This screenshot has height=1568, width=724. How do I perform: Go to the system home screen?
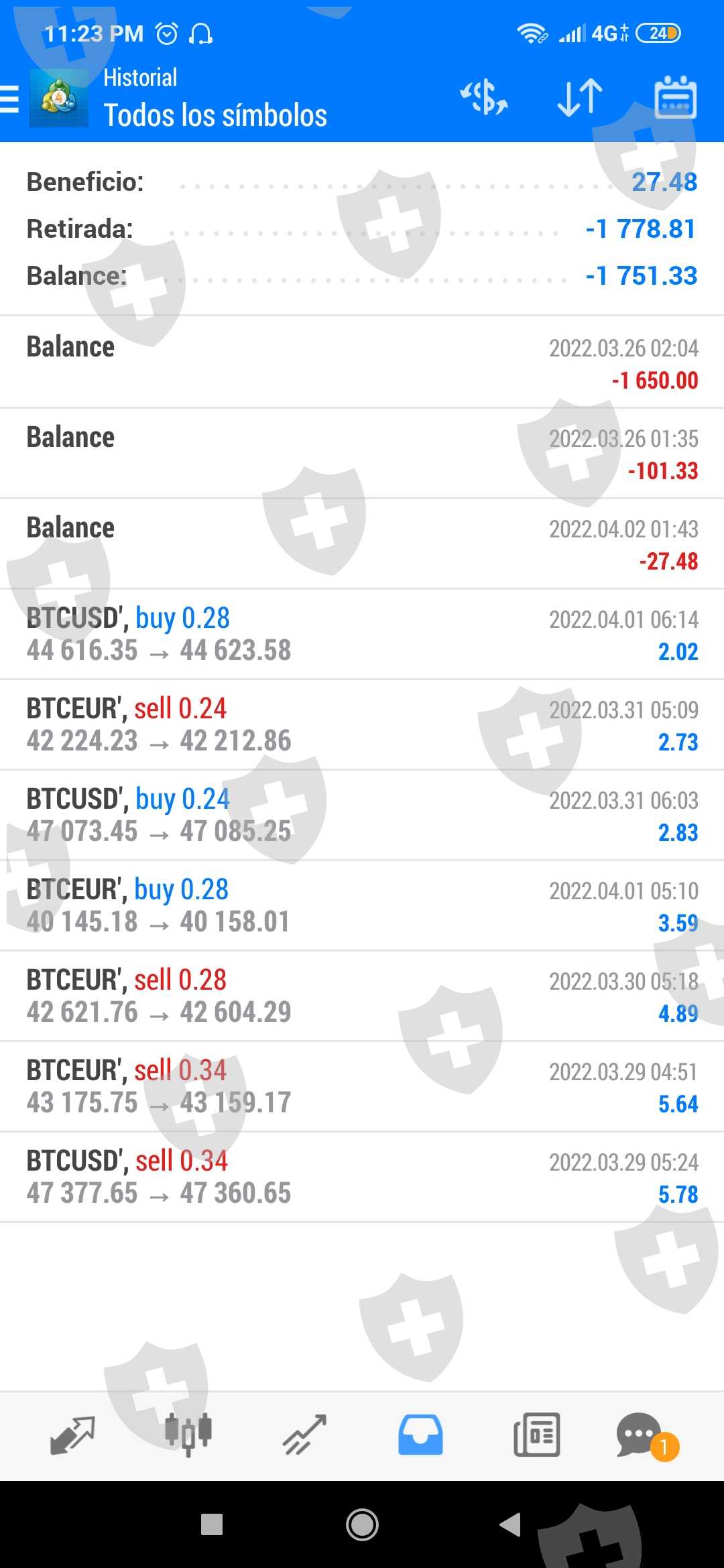click(362, 1524)
